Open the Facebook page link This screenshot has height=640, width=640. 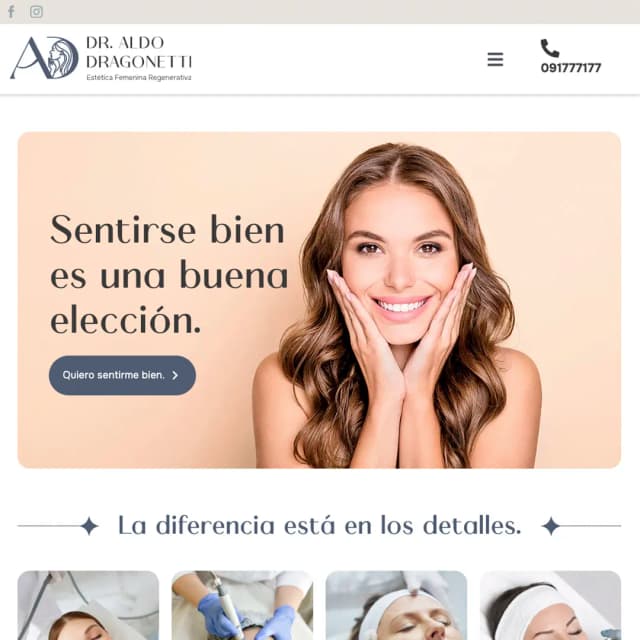pyautogui.click(x=12, y=12)
